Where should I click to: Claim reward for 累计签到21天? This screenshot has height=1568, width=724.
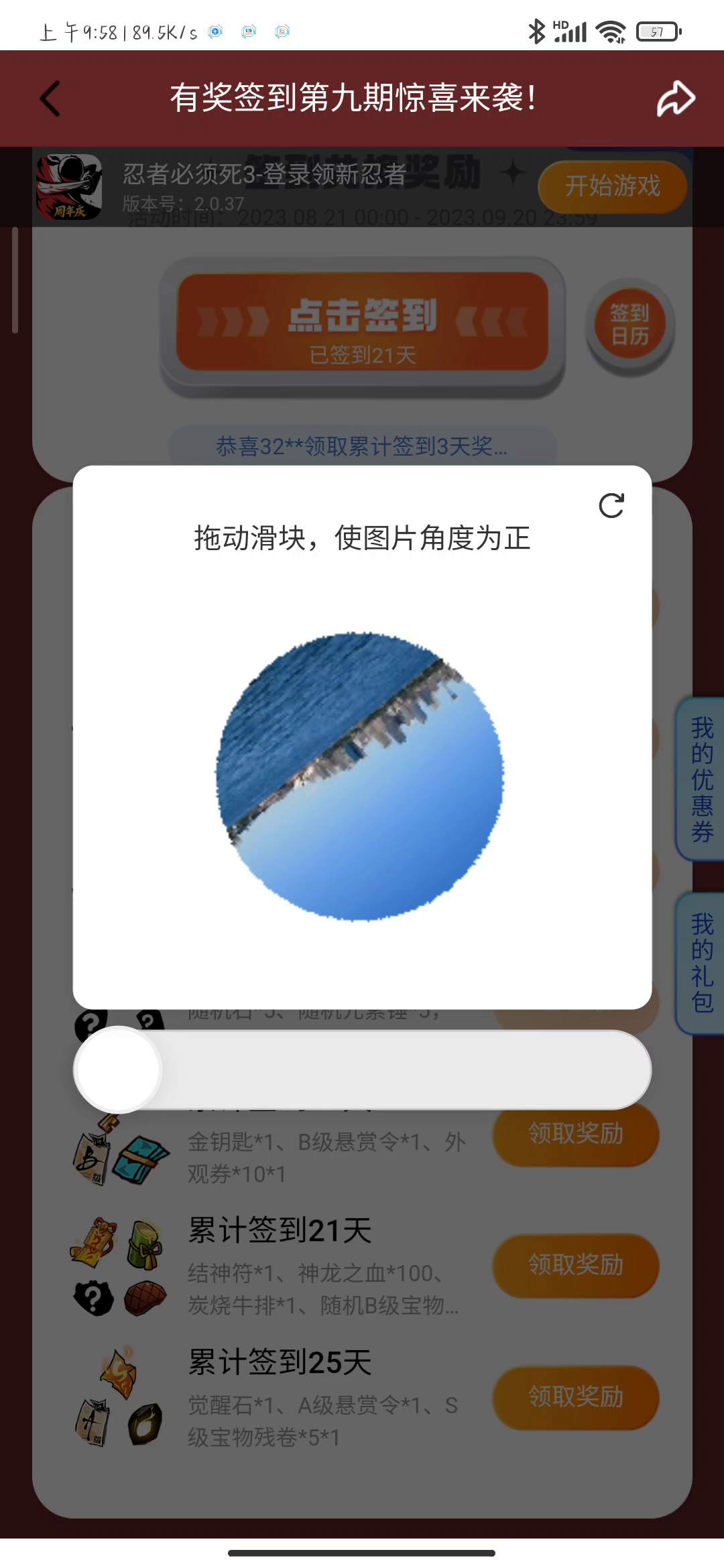[x=575, y=1265]
